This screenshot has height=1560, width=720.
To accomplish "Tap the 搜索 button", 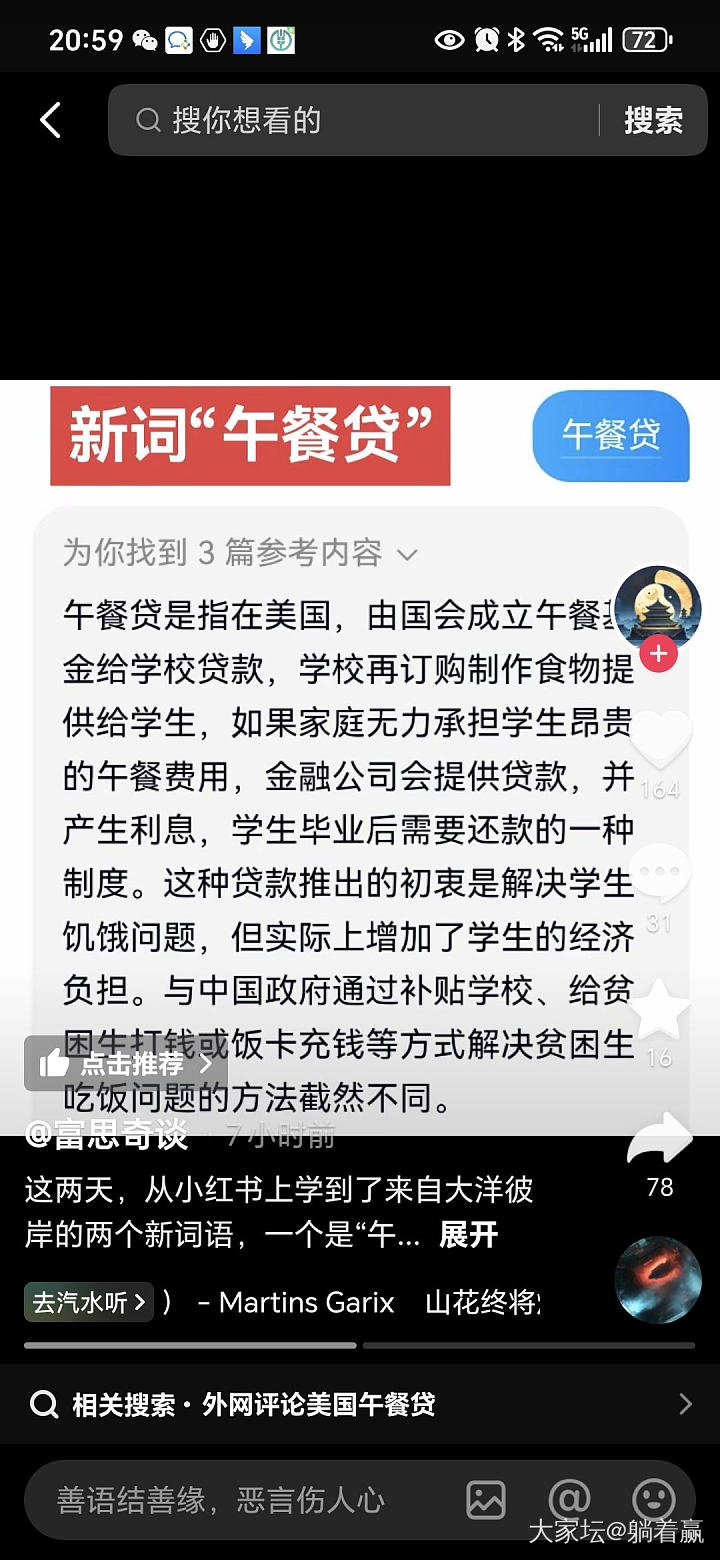I will (x=653, y=120).
